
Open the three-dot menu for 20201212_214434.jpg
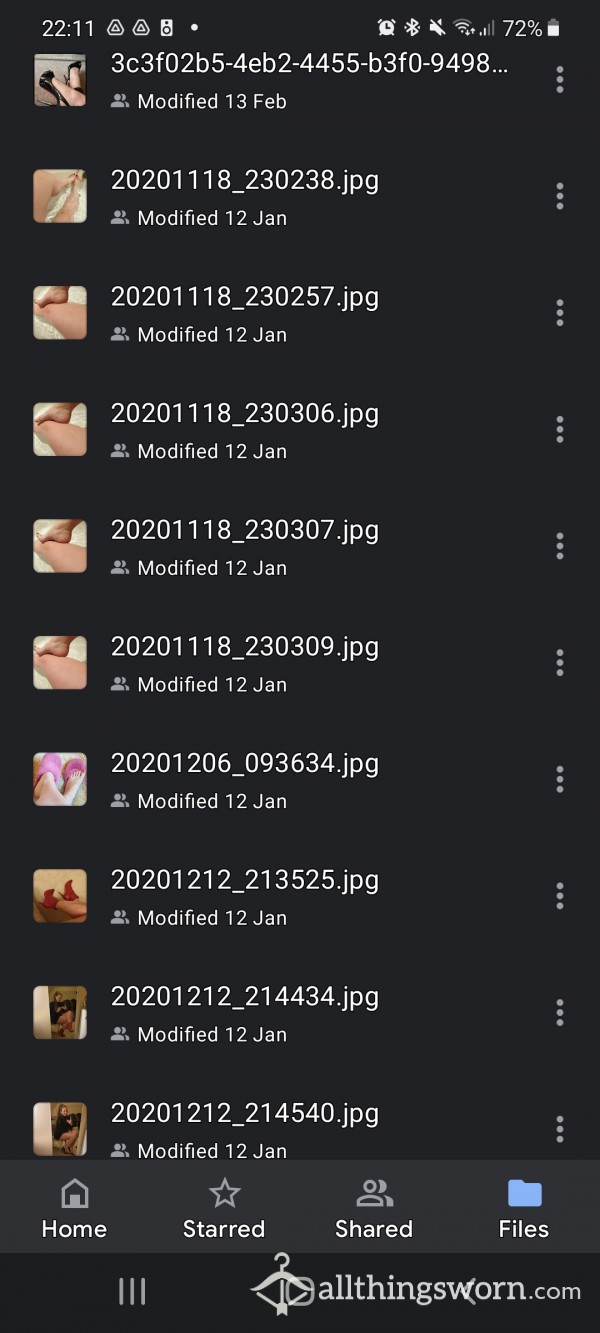[560, 1012]
